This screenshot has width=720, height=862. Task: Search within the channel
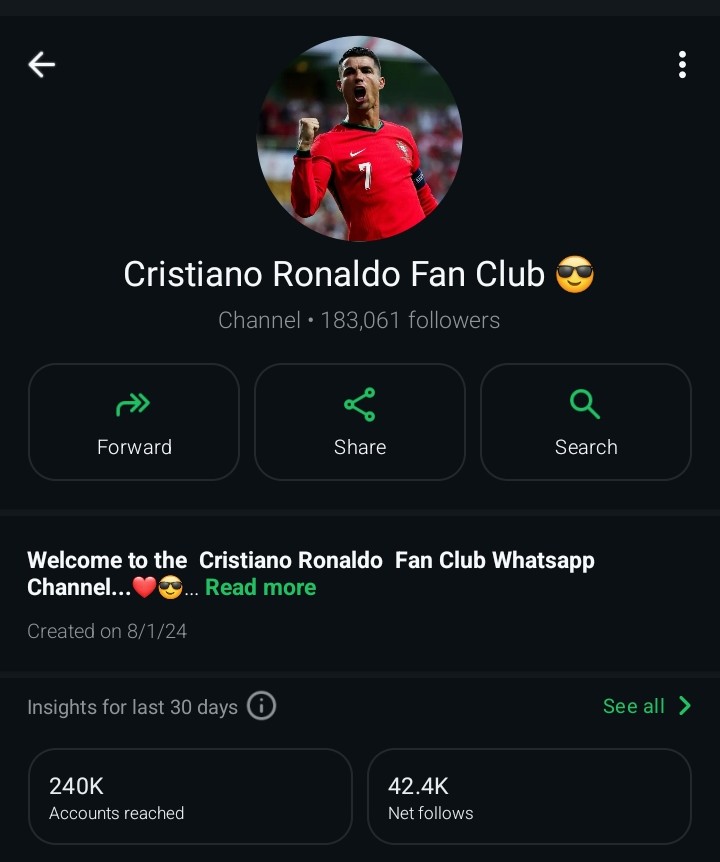click(586, 422)
